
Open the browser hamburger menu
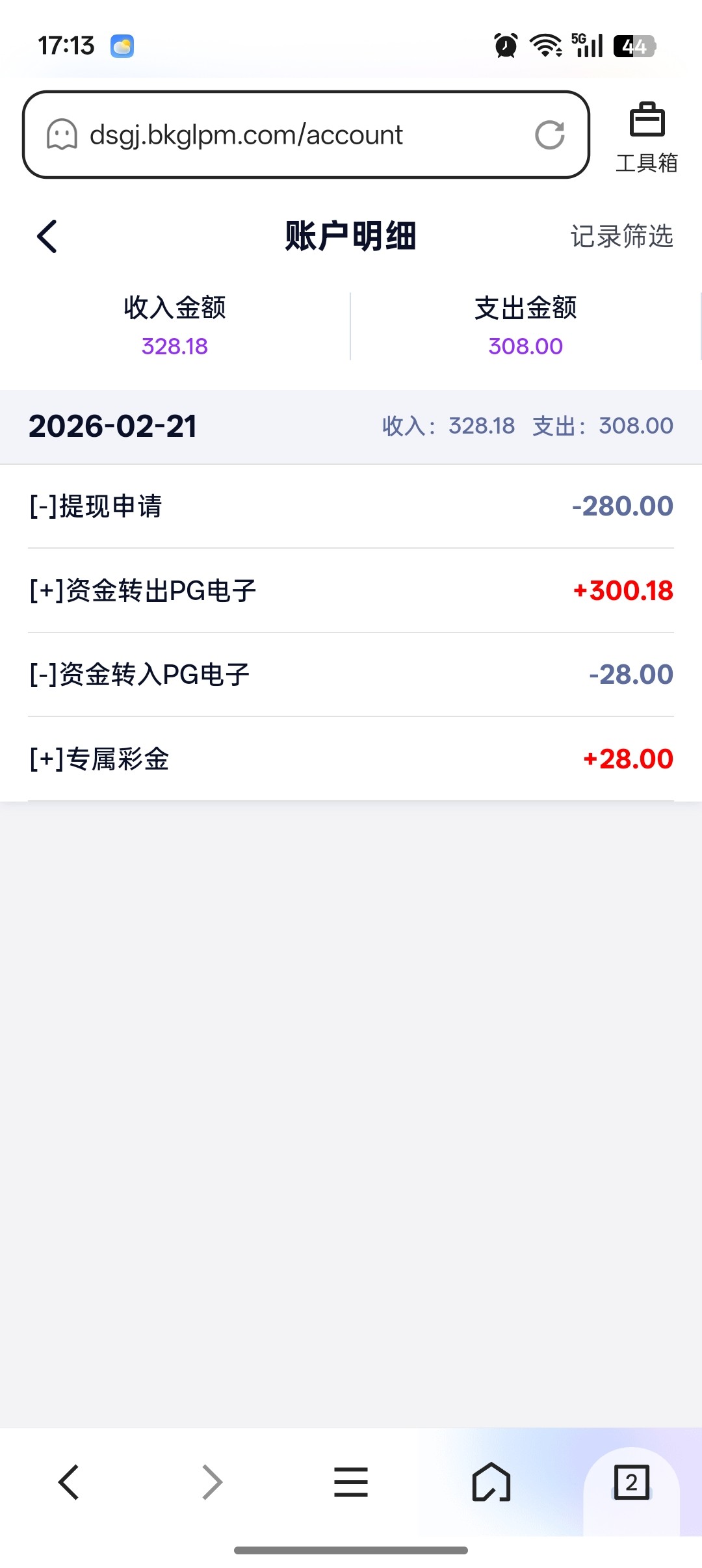click(x=351, y=1483)
